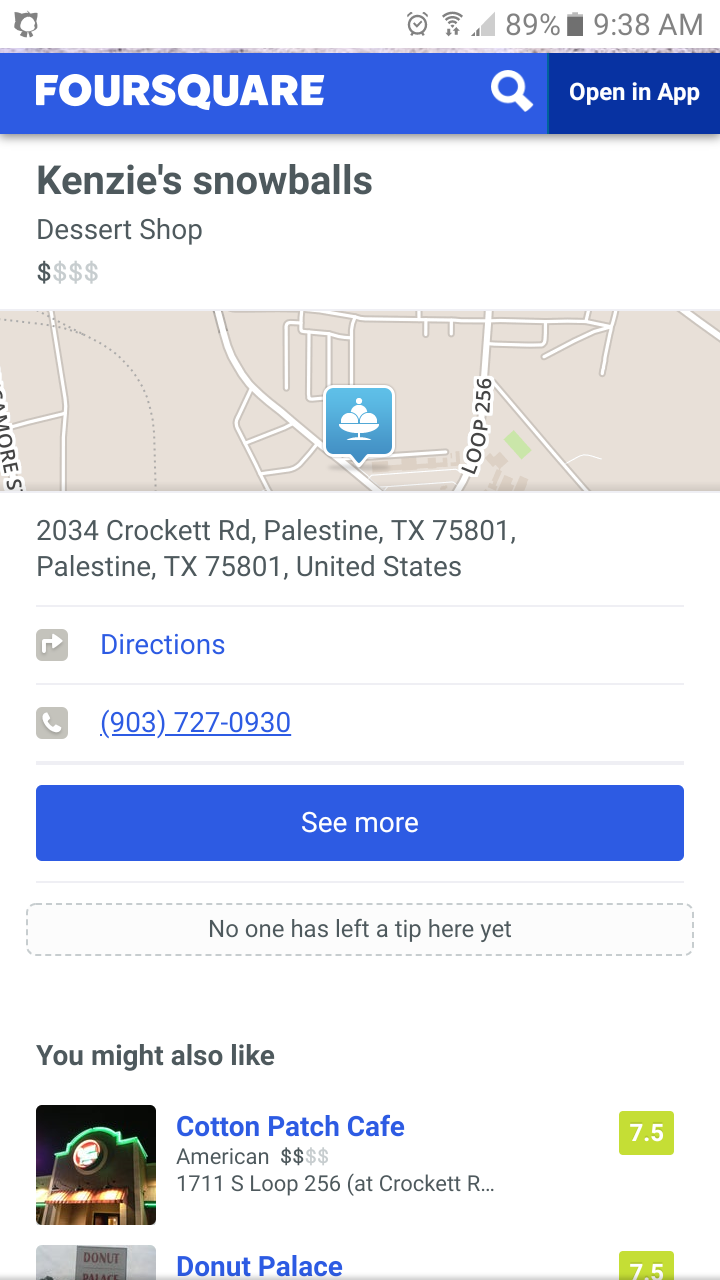
Task: View the Cotton Patch Cafe photo
Action: click(96, 1165)
